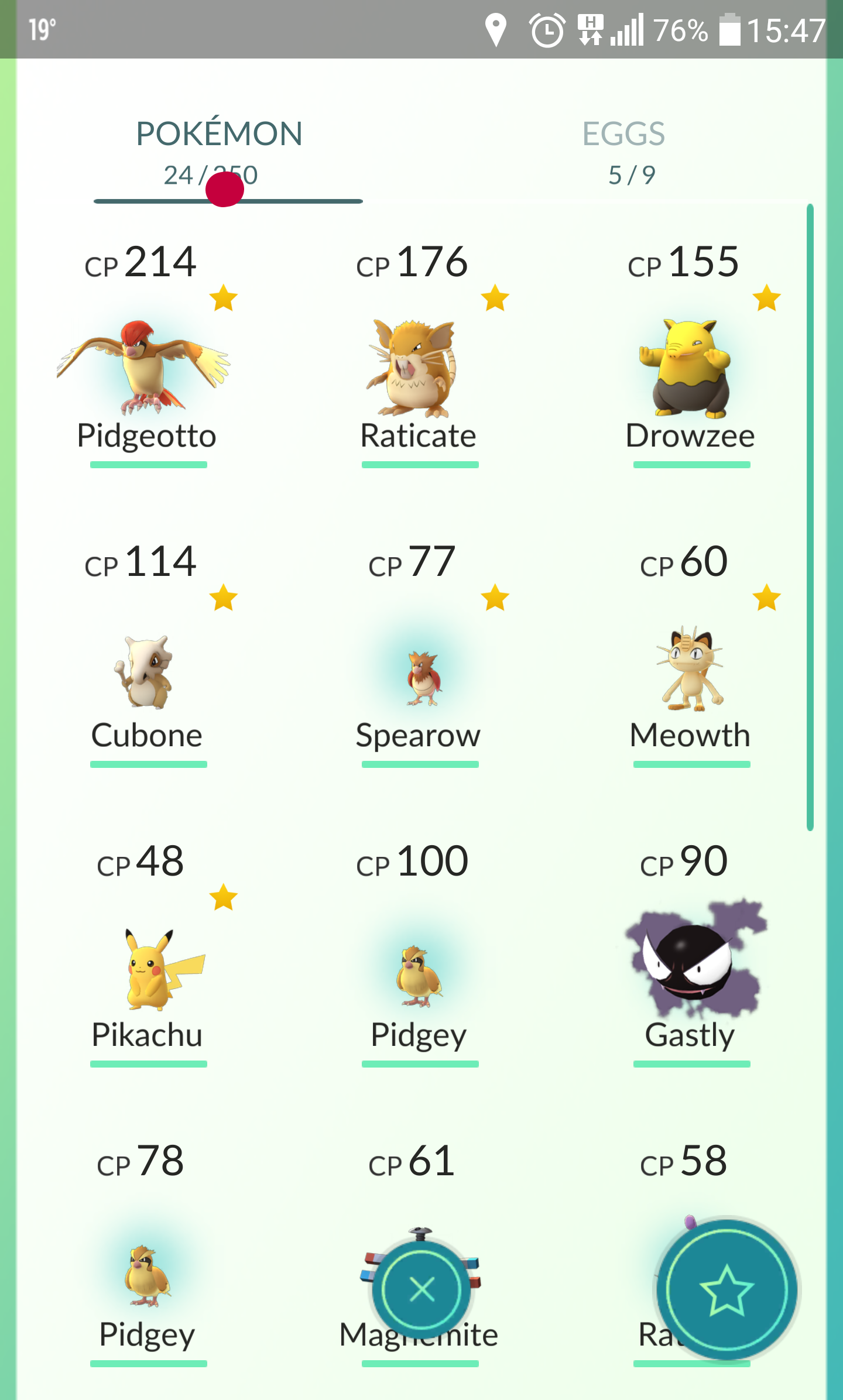Tap the star sort button
843x1400 pixels.
pyautogui.click(x=727, y=1289)
